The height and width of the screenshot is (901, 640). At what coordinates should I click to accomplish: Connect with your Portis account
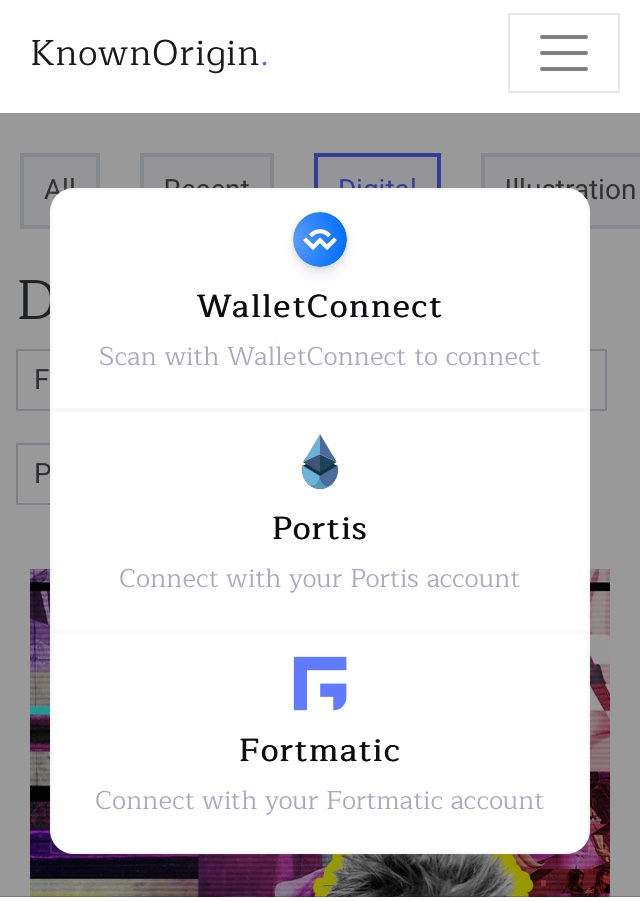tap(320, 522)
